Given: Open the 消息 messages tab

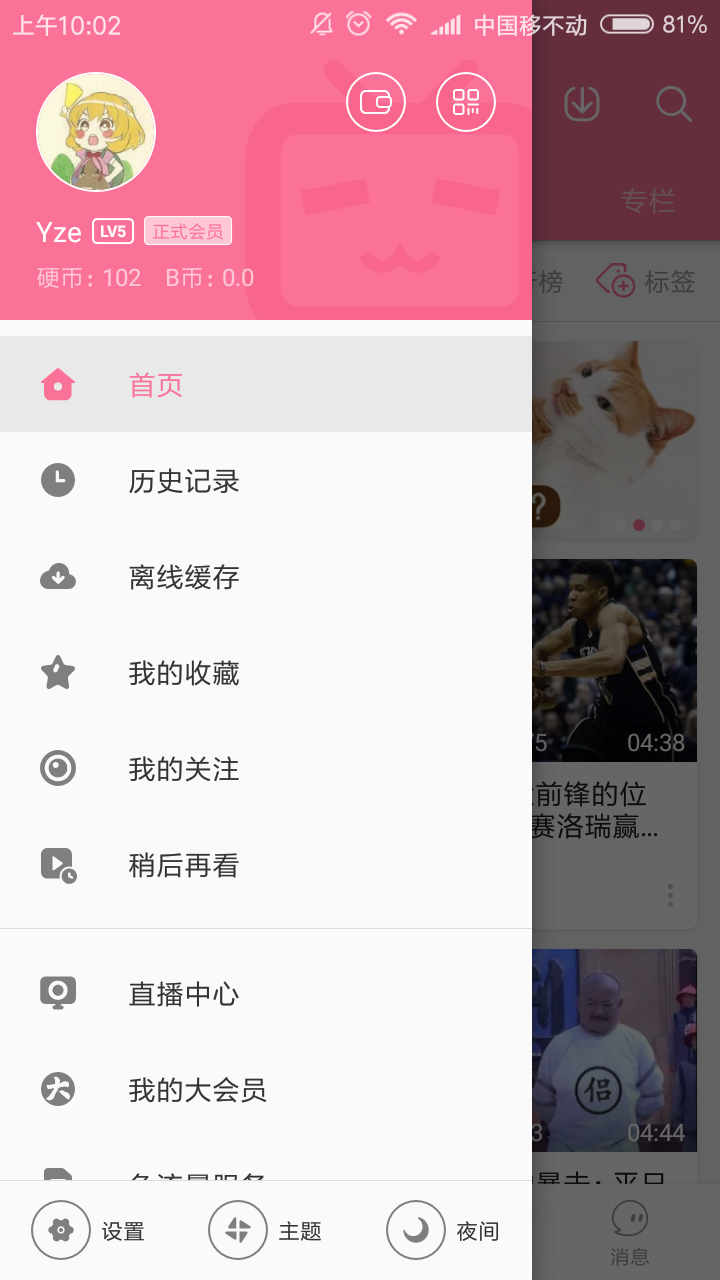Looking at the screenshot, I should pos(629,1229).
